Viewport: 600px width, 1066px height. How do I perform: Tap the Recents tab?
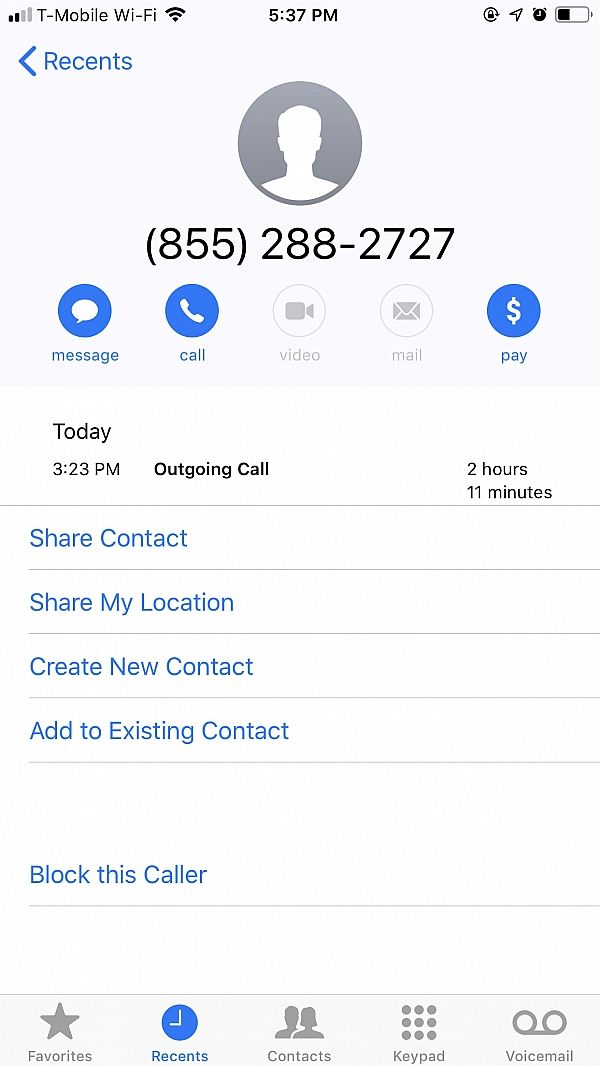tap(179, 1032)
